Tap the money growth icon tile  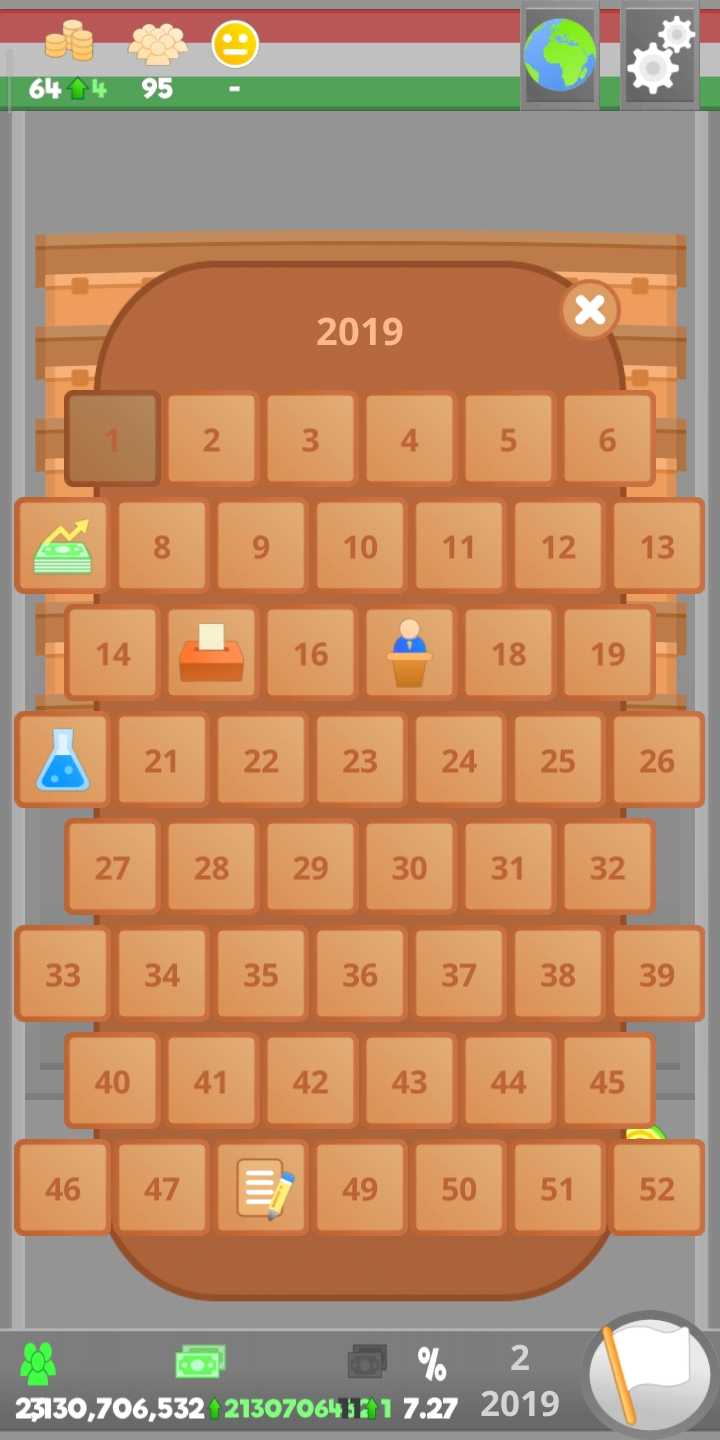pos(62,546)
